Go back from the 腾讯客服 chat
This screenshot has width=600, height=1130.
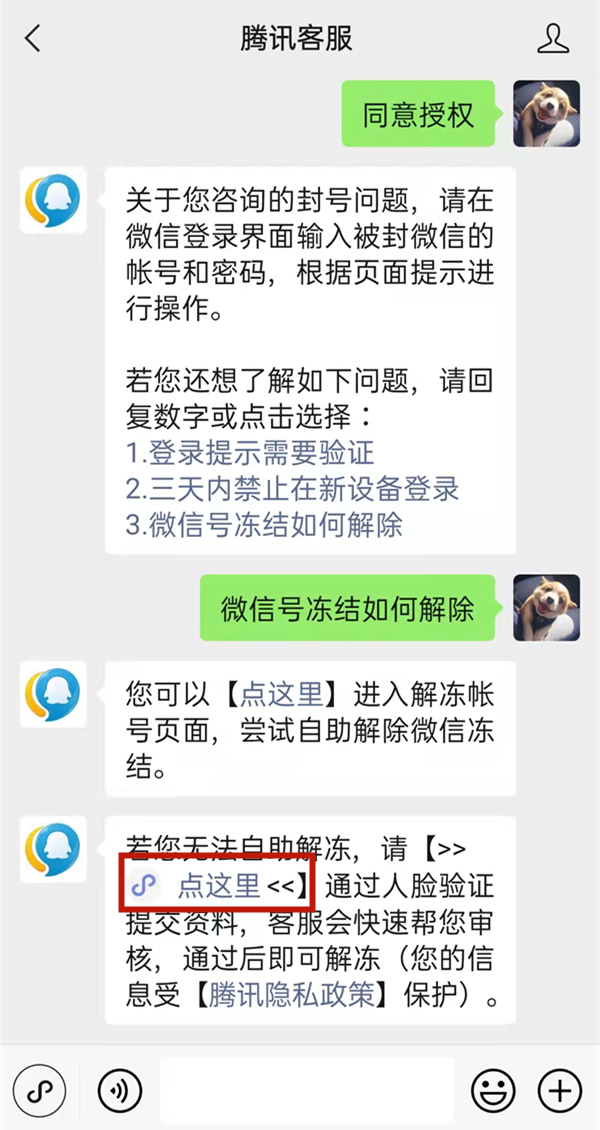[34, 39]
